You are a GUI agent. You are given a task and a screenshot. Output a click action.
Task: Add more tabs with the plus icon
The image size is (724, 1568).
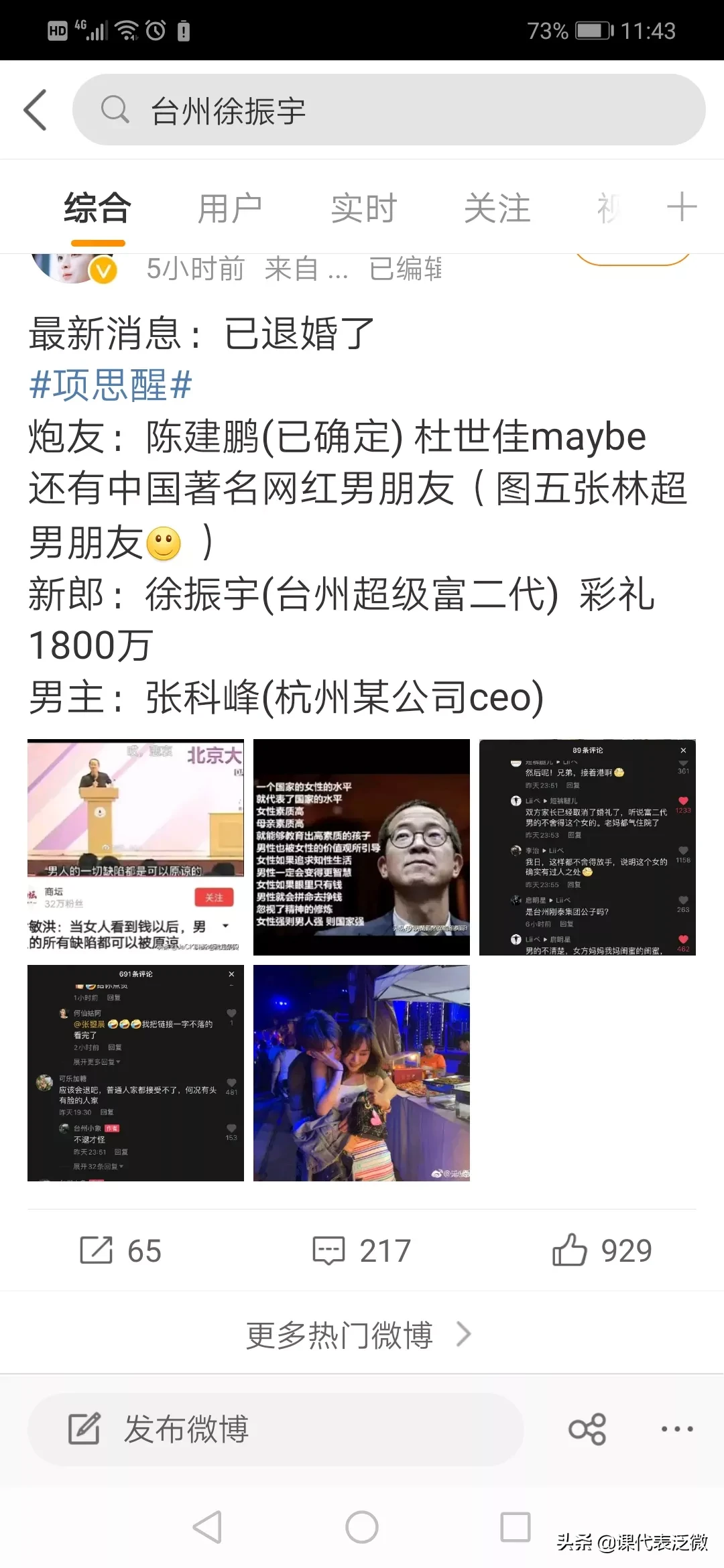(682, 207)
